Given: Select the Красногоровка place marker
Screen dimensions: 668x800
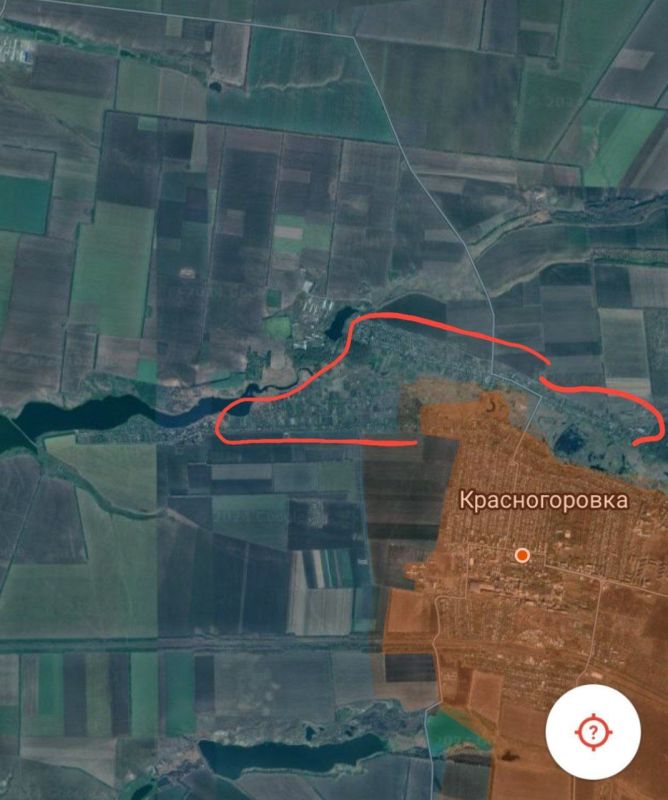Looking at the screenshot, I should click(522, 554).
